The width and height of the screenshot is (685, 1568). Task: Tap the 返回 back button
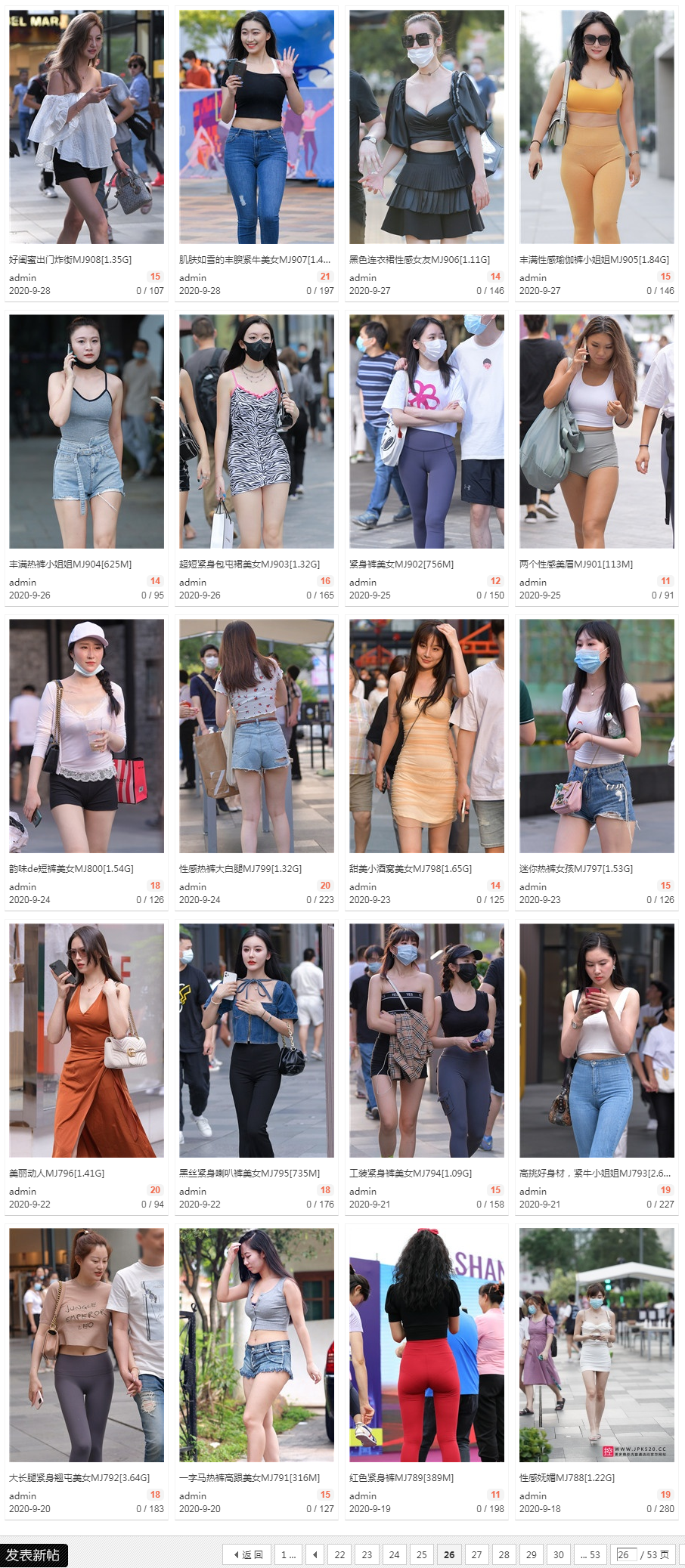[247, 1554]
